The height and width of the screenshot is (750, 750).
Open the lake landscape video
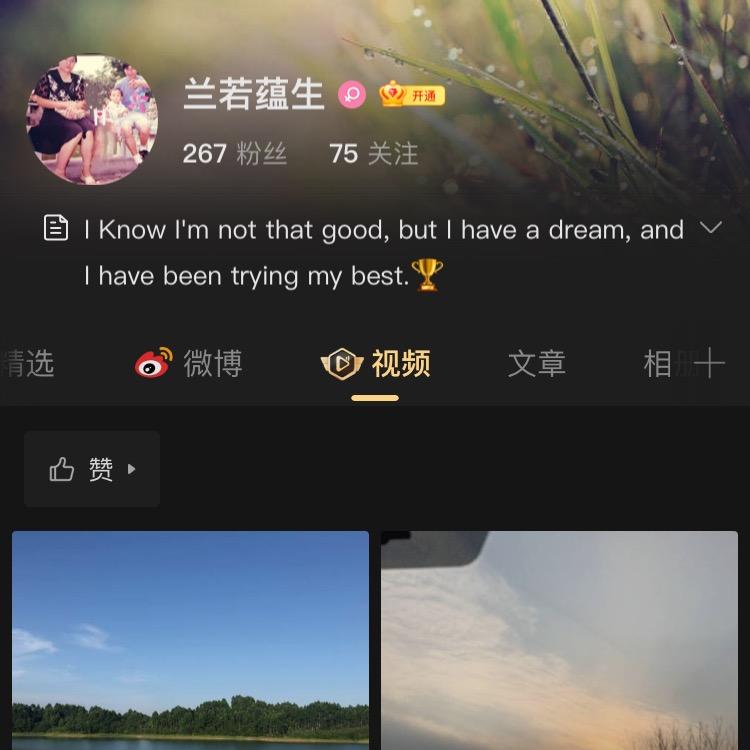[190, 640]
